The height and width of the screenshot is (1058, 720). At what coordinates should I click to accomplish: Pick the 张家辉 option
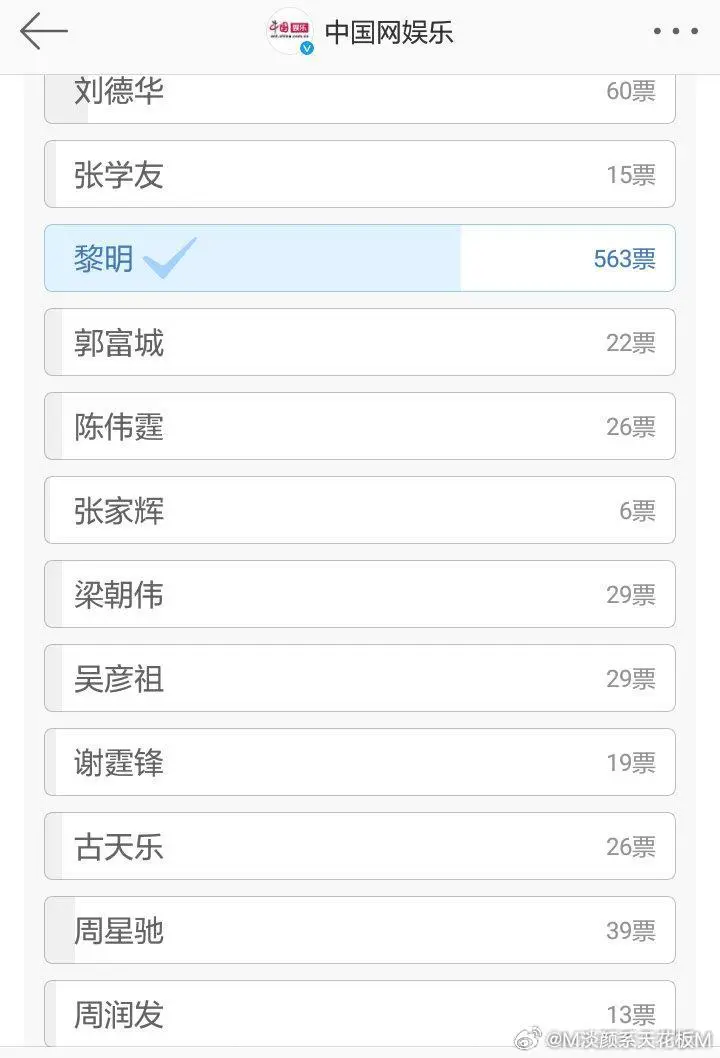point(359,511)
